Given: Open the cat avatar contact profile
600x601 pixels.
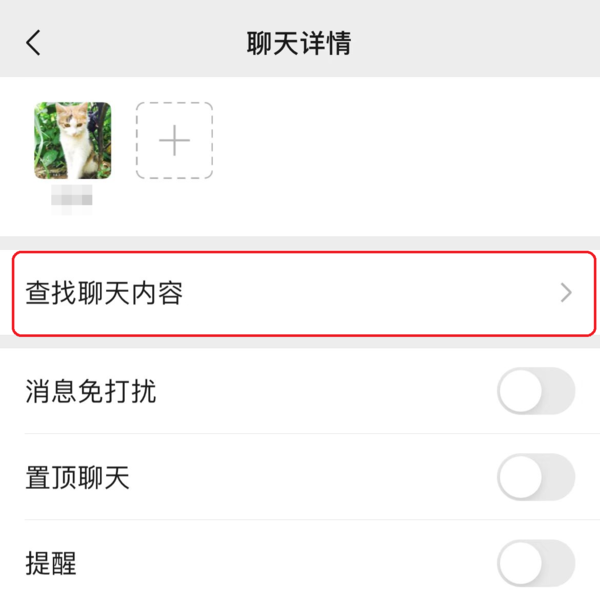Looking at the screenshot, I should [72, 140].
